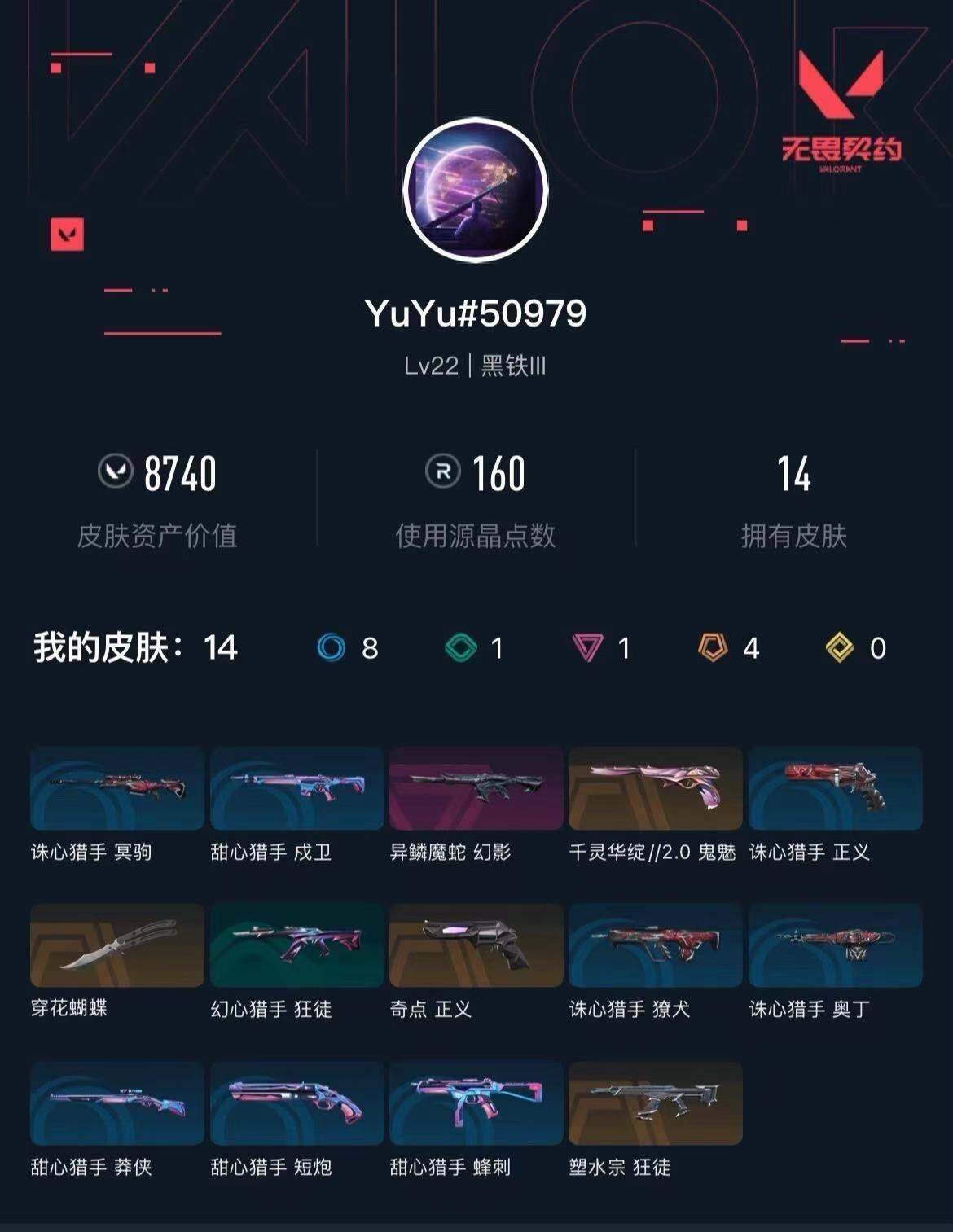Click the circular profile avatar image
953x1232 pixels.
point(476,190)
